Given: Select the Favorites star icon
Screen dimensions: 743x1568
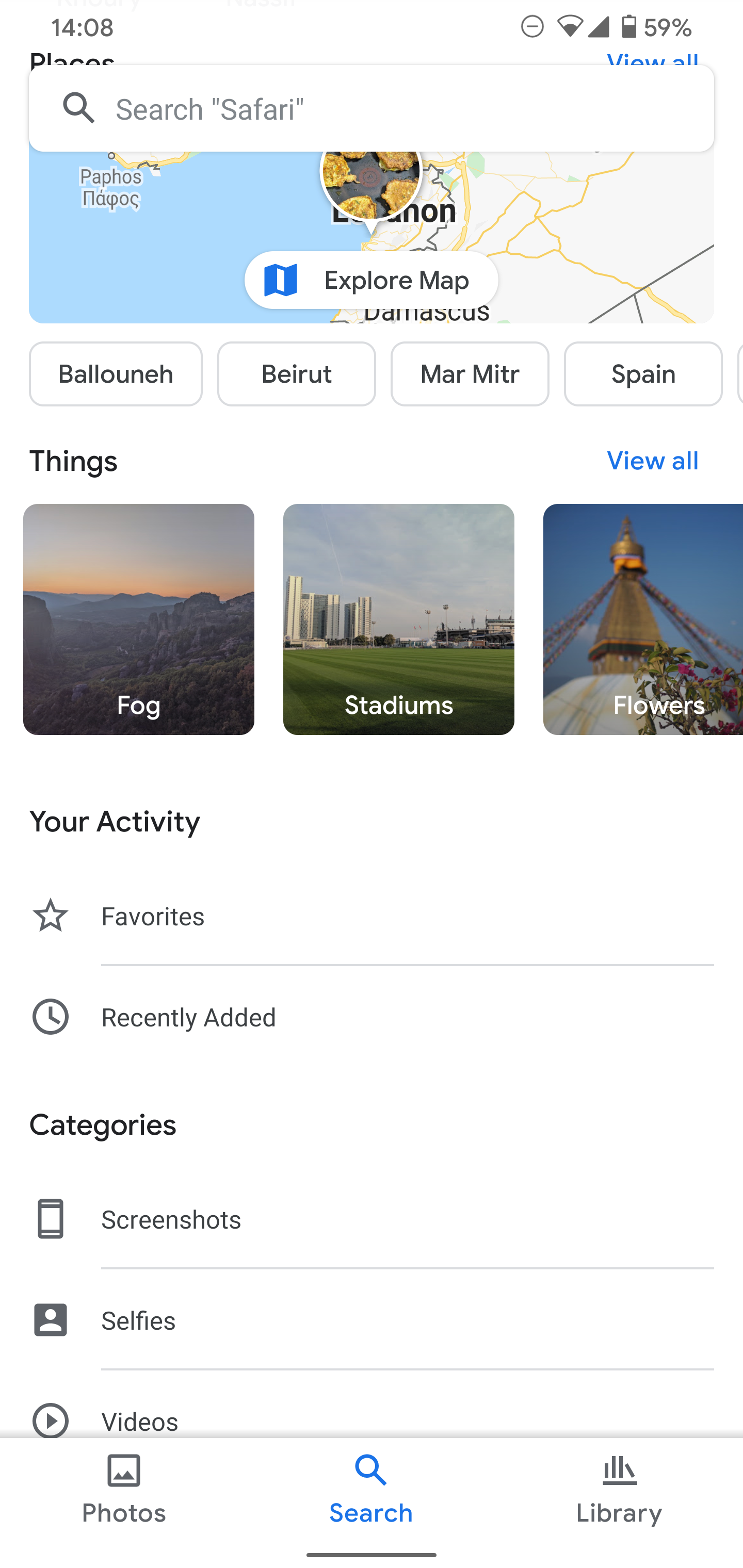Looking at the screenshot, I should pyautogui.click(x=50, y=915).
